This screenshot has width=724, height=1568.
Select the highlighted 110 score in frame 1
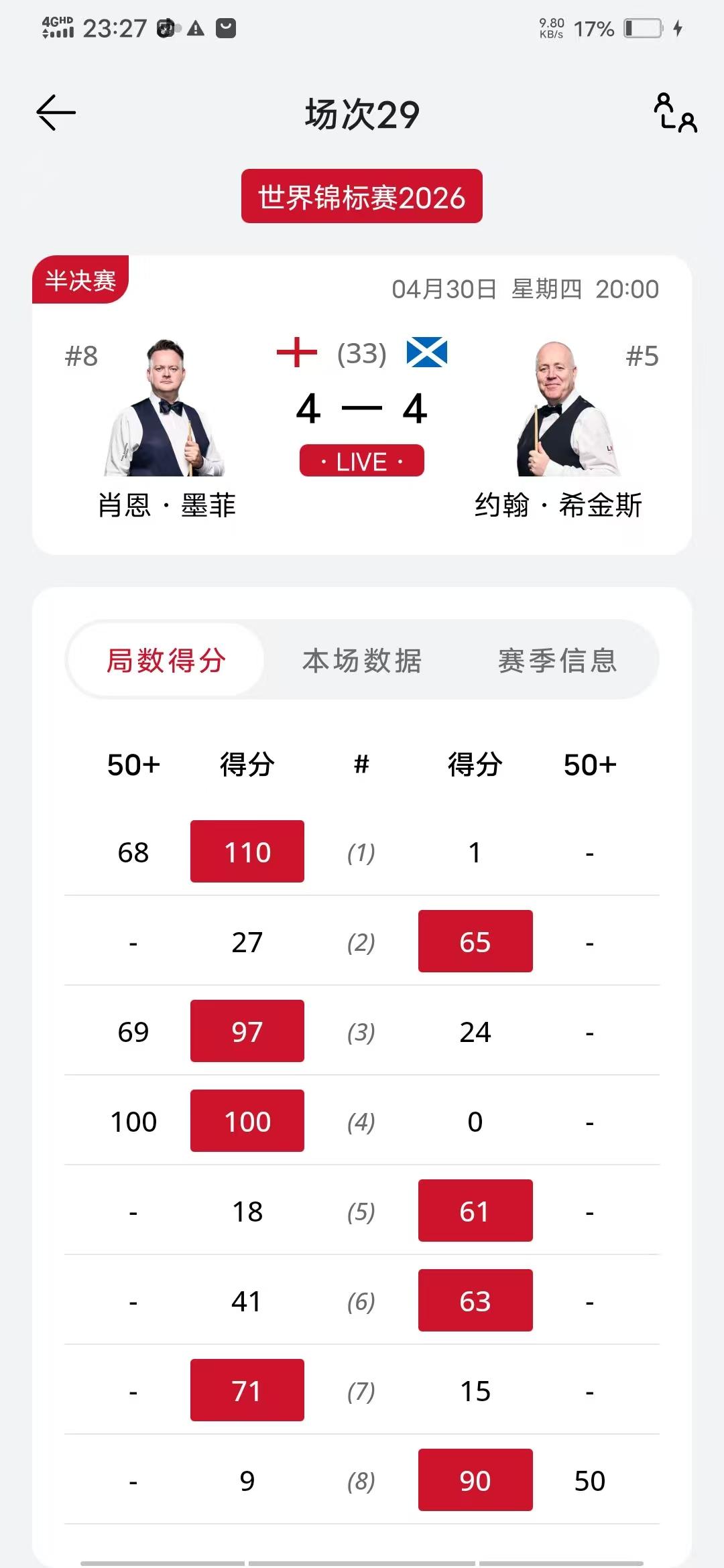pos(247,852)
